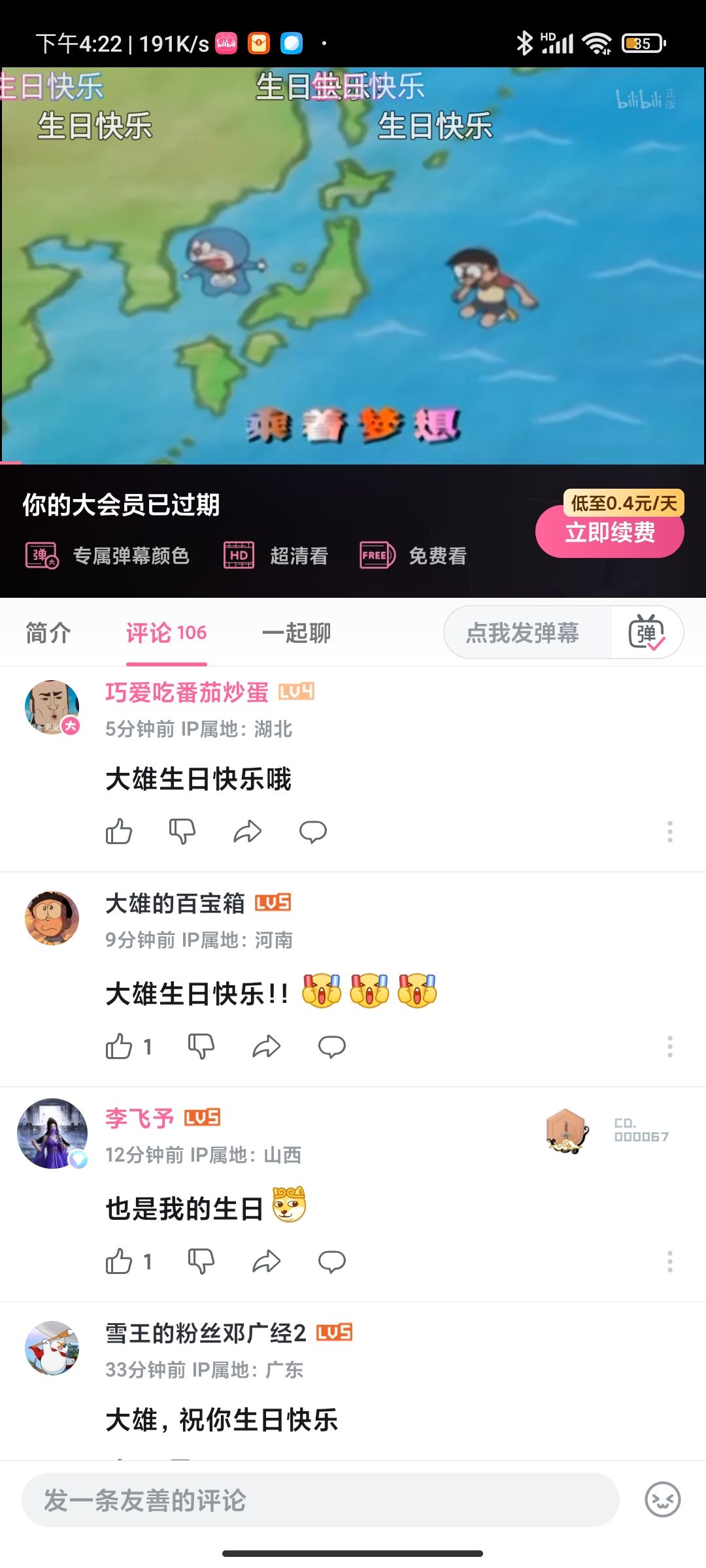Tap 立即续费 to renew membership

[x=609, y=532]
